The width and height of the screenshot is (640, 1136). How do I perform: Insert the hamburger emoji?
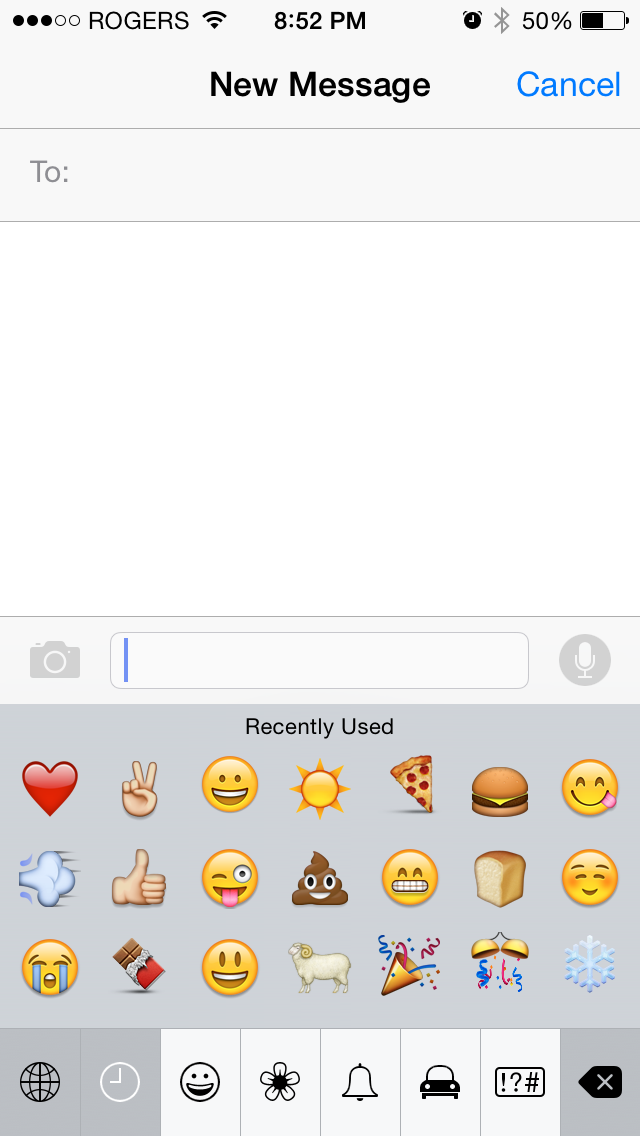500,790
